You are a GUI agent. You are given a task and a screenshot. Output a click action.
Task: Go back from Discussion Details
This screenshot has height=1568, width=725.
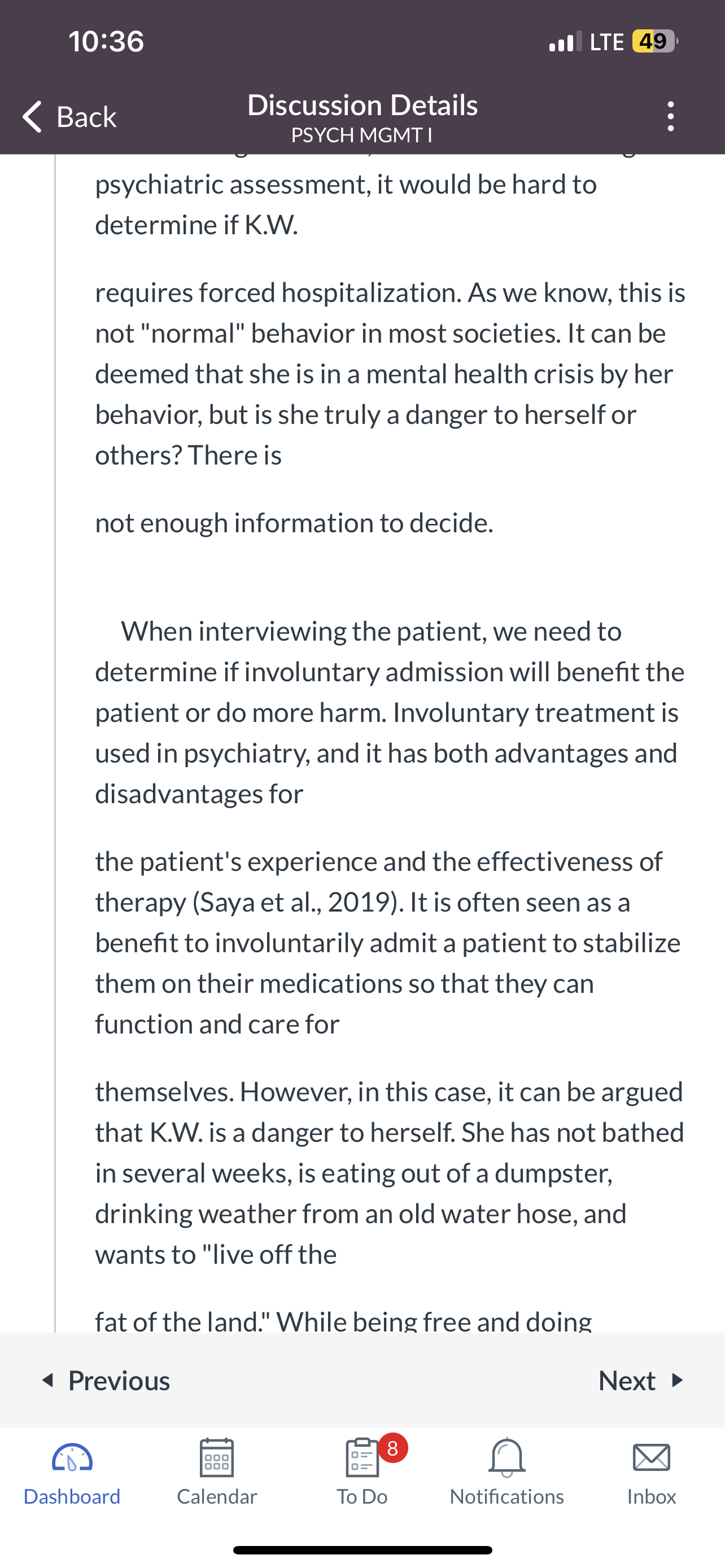(x=69, y=116)
